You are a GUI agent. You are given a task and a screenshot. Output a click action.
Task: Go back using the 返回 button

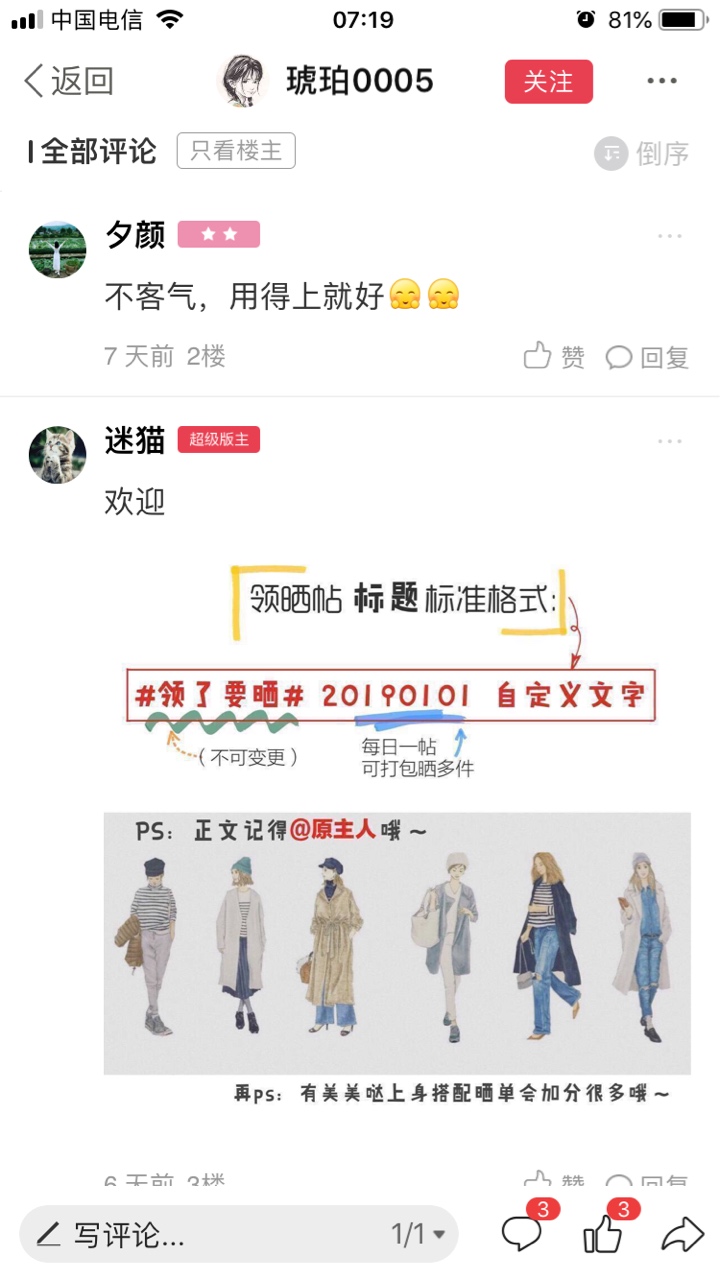click(x=68, y=81)
